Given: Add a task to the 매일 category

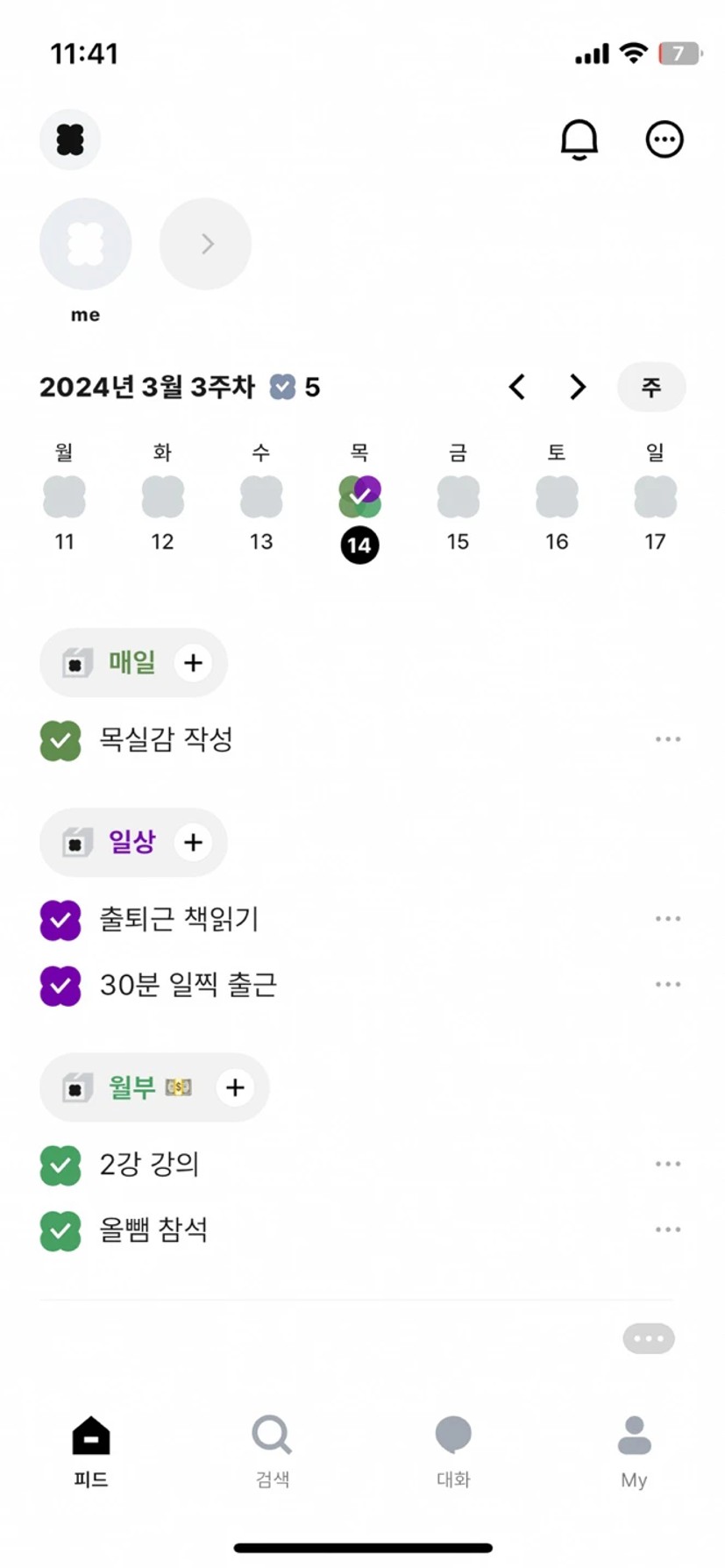Looking at the screenshot, I should pyautogui.click(x=193, y=663).
